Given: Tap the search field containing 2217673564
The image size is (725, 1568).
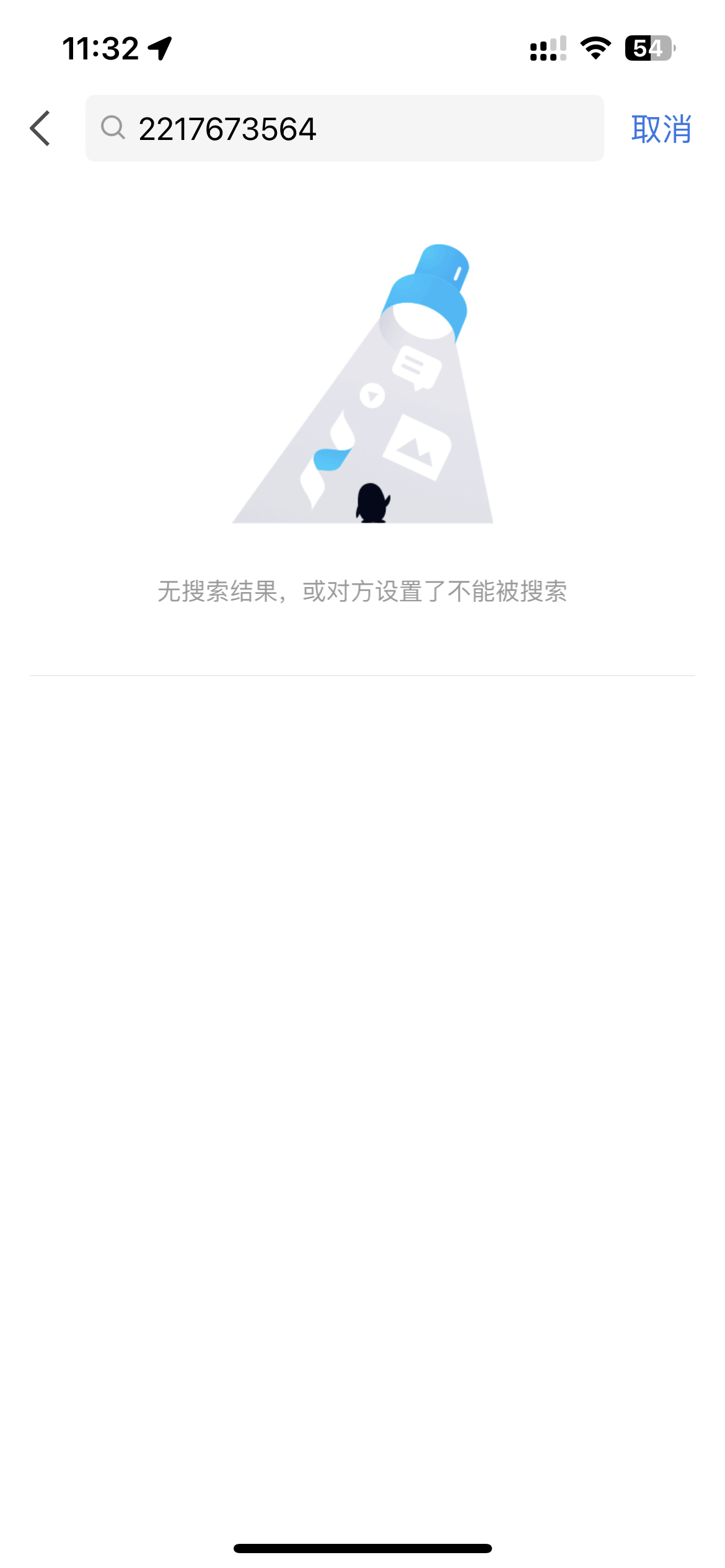Looking at the screenshot, I should tap(345, 128).
